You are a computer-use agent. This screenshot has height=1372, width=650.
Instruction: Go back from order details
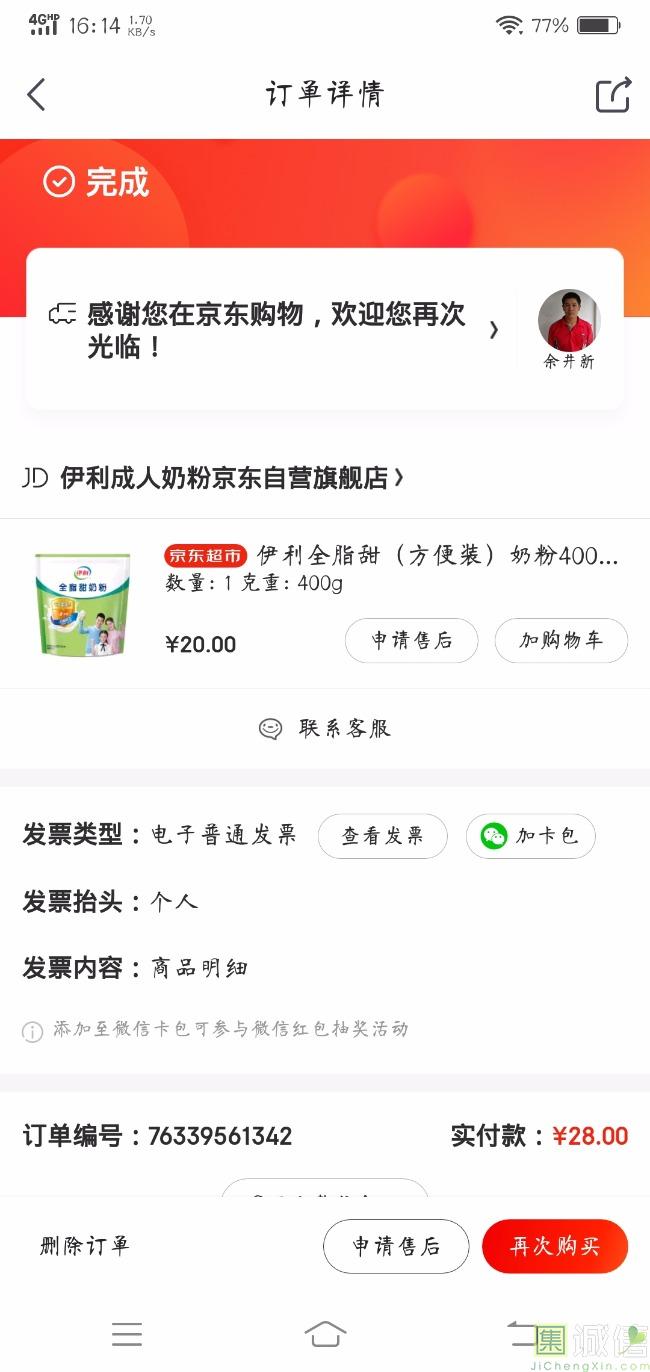[x=36, y=95]
